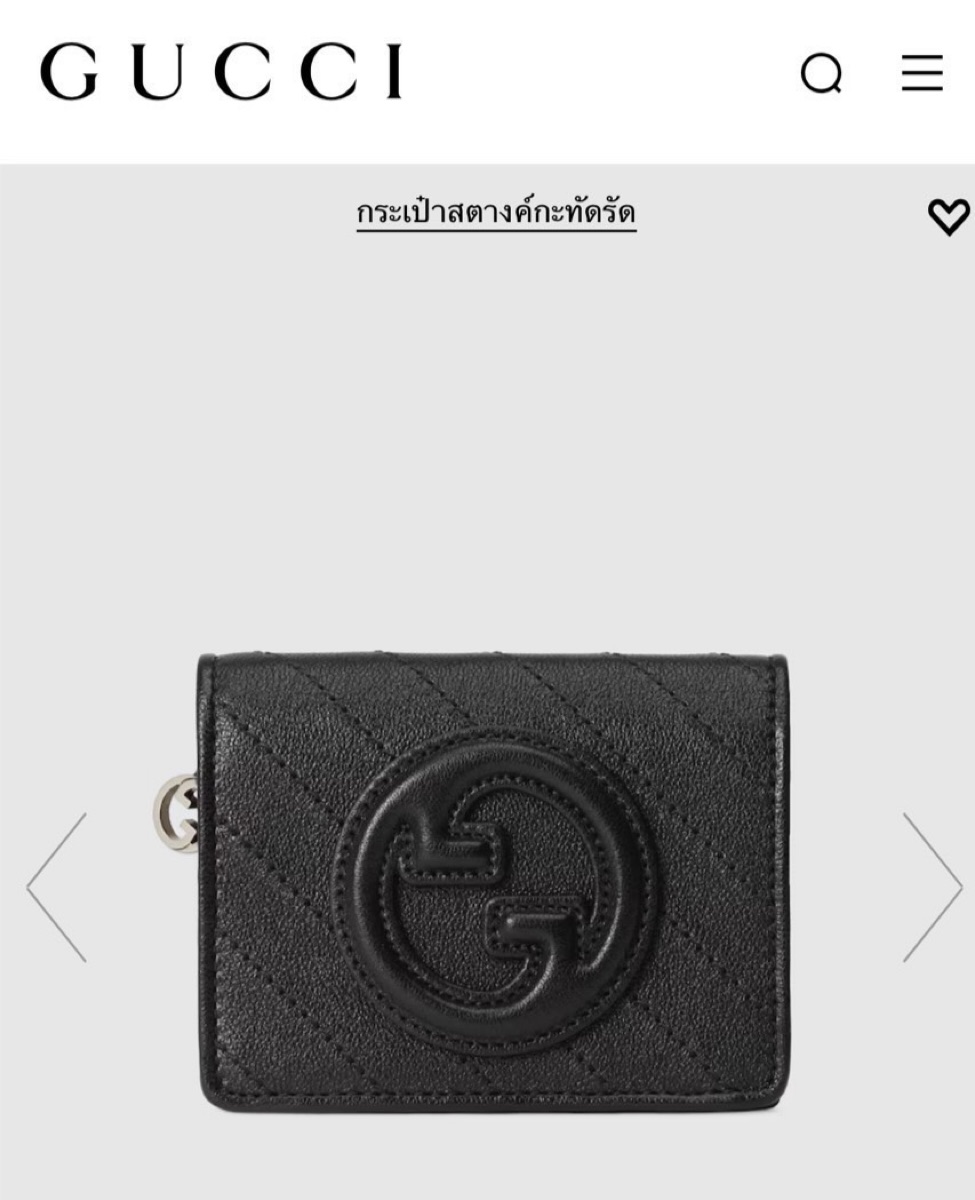The height and width of the screenshot is (1200, 975).
Task: Select the magnifying glass to search products
Action: pos(820,72)
